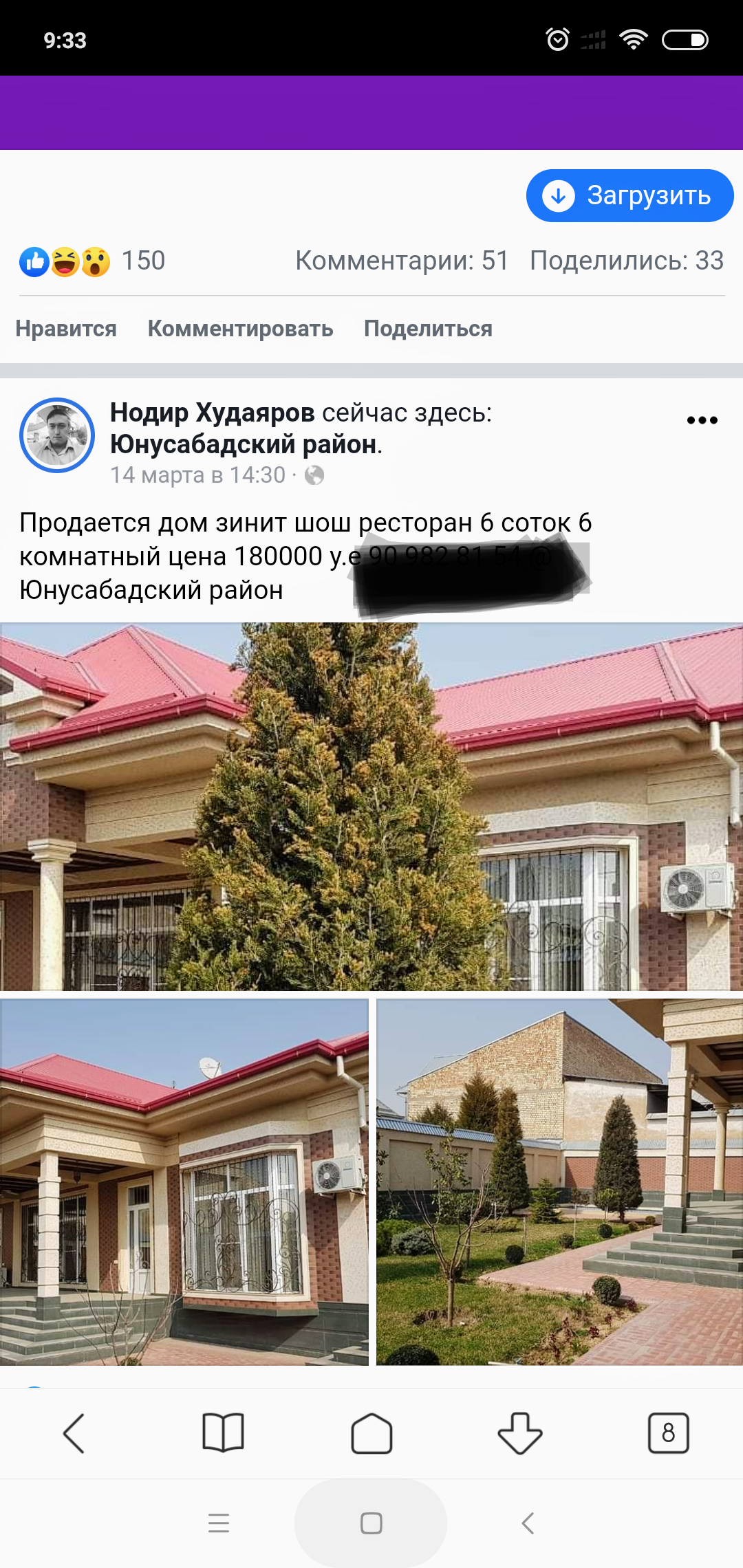This screenshot has height=1568, width=743.
Task: Open the three-dot post options menu
Action: [x=702, y=420]
